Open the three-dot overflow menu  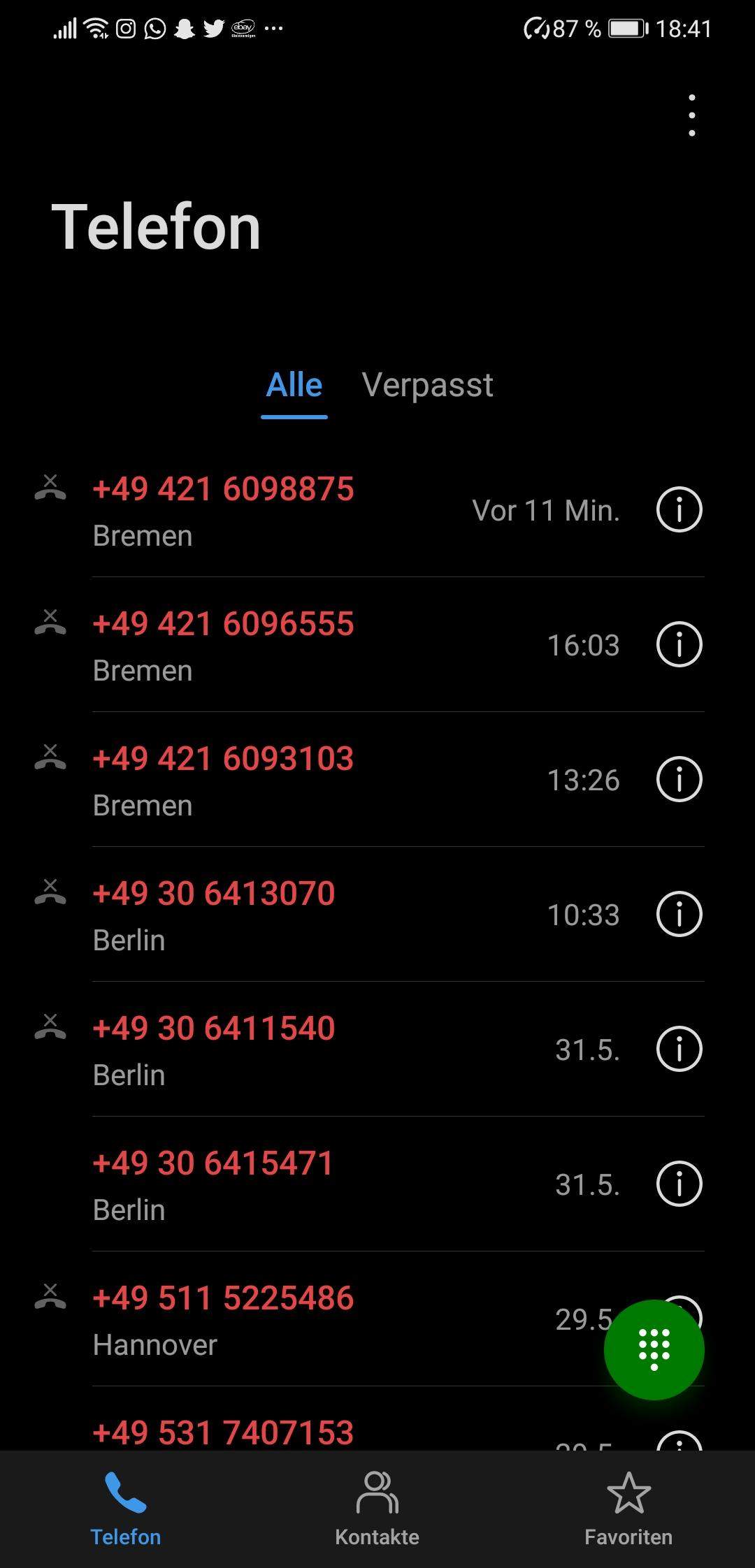[x=691, y=115]
